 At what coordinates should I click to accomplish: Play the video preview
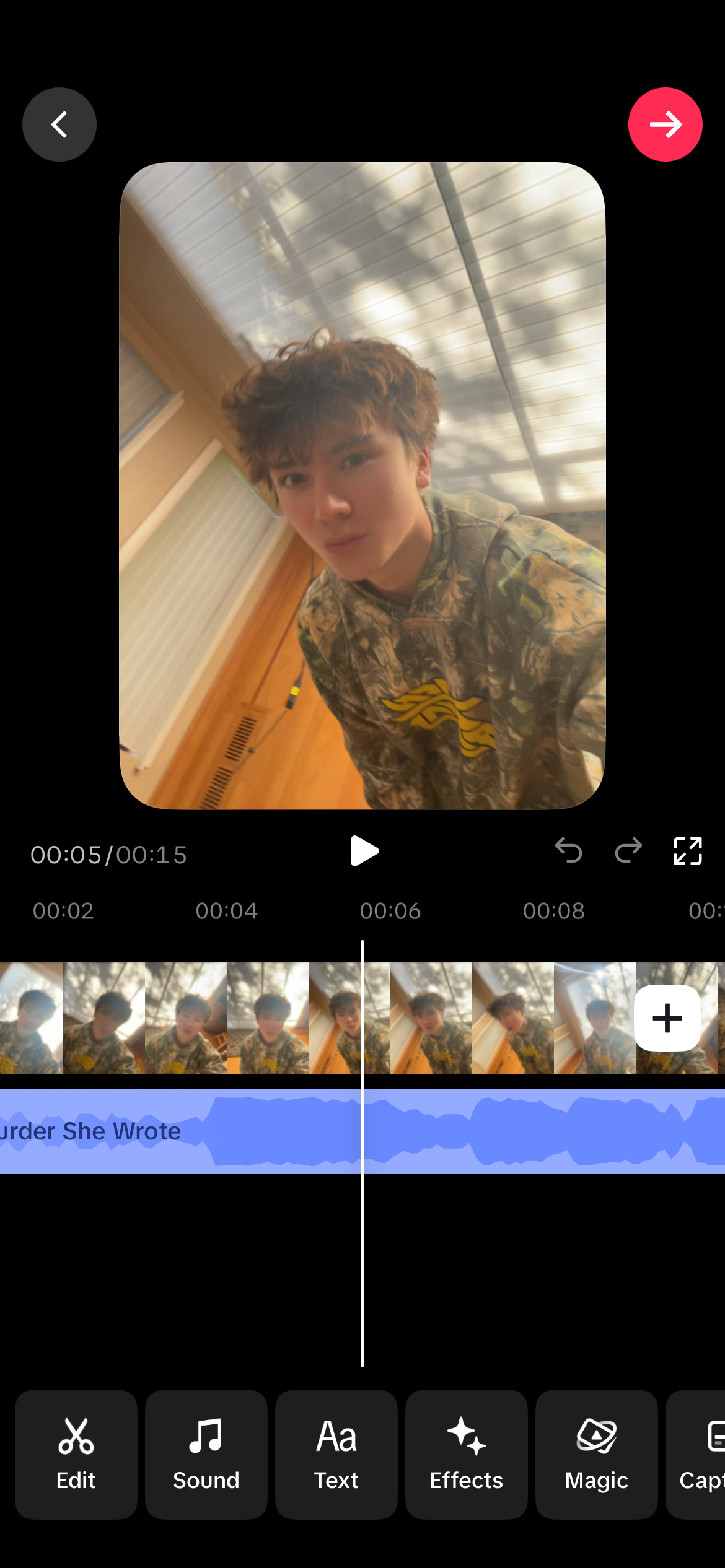[364, 850]
